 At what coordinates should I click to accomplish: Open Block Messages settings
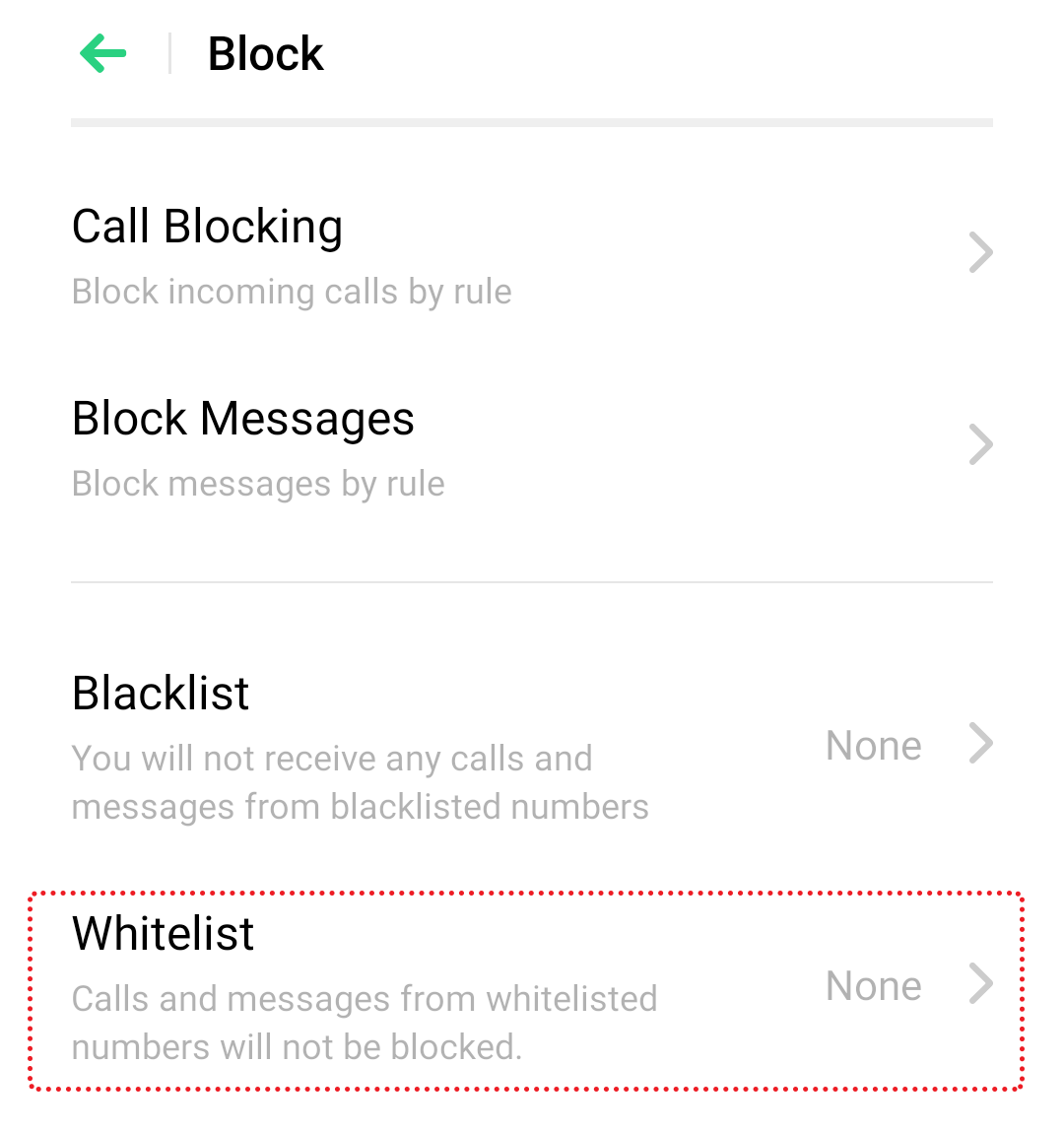tap(532, 446)
